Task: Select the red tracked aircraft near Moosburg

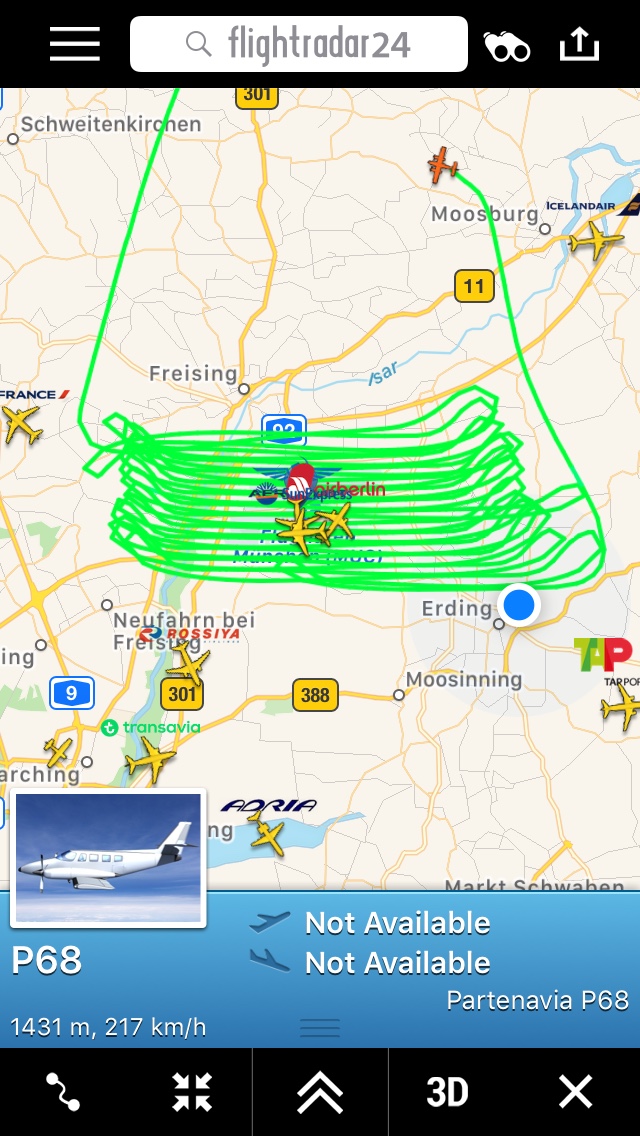Action: 442,165
